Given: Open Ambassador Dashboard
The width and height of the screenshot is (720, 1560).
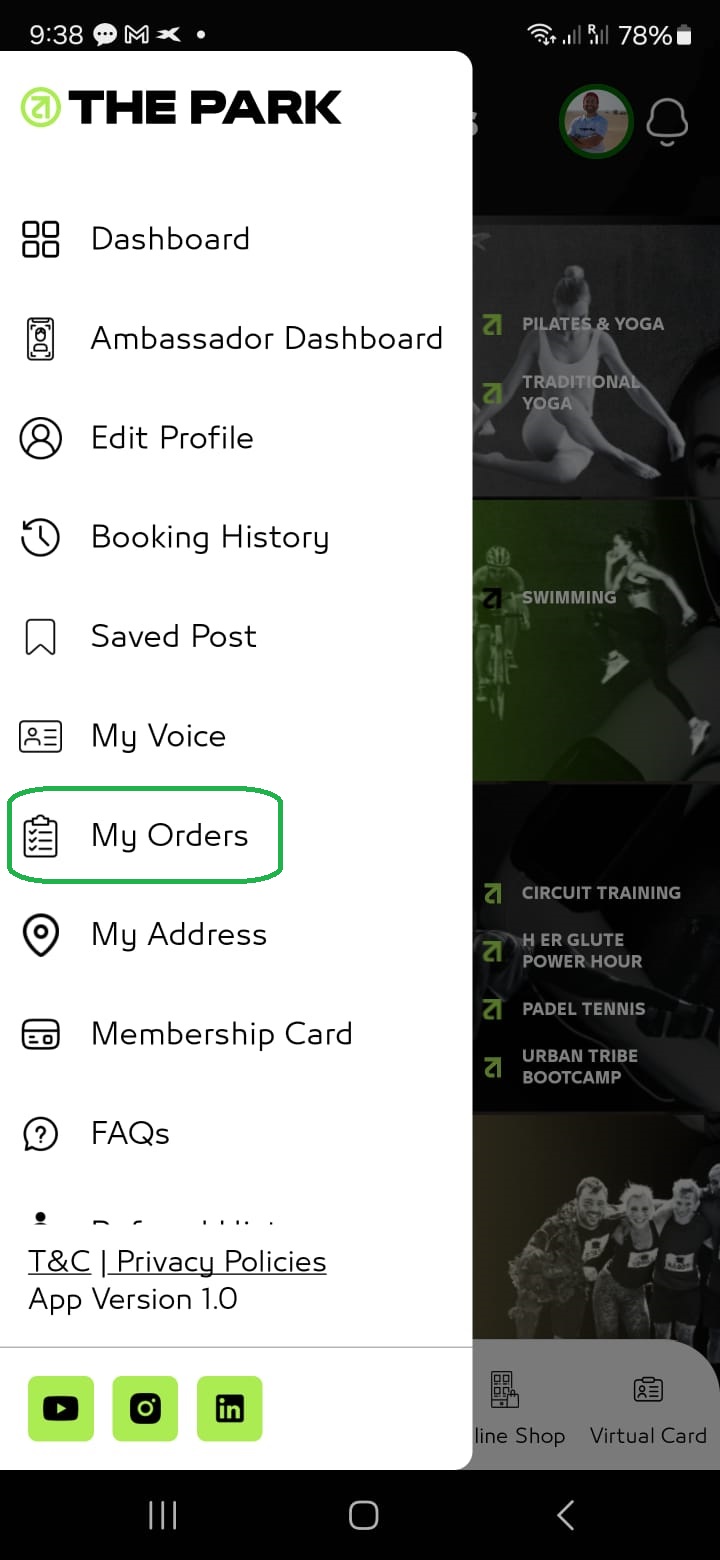Looking at the screenshot, I should [266, 338].
